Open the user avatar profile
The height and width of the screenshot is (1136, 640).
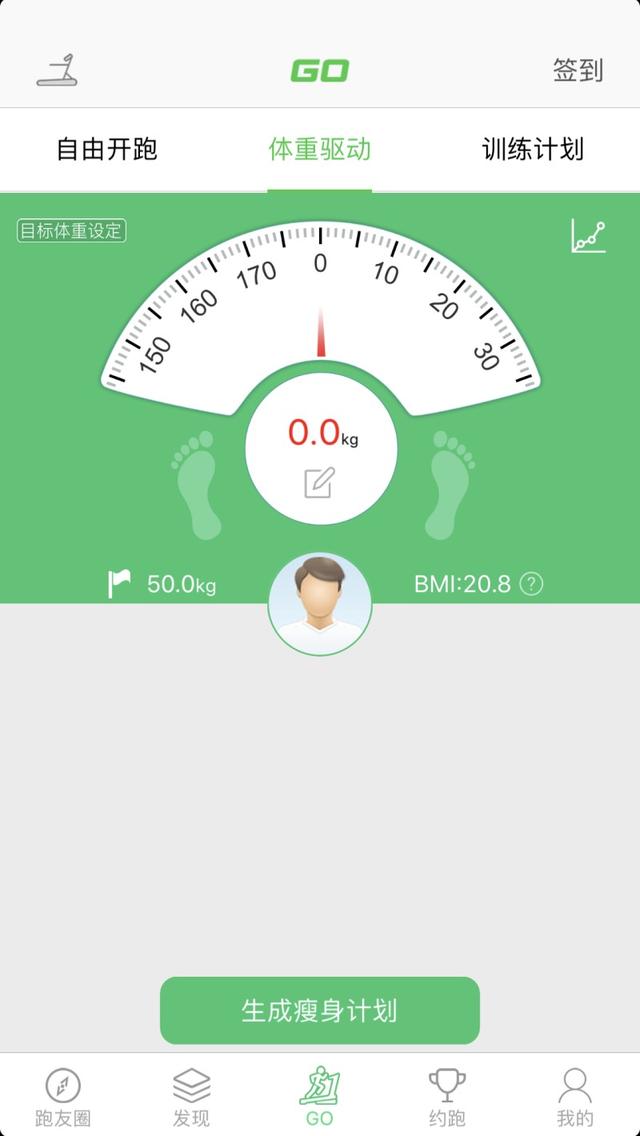[320, 603]
